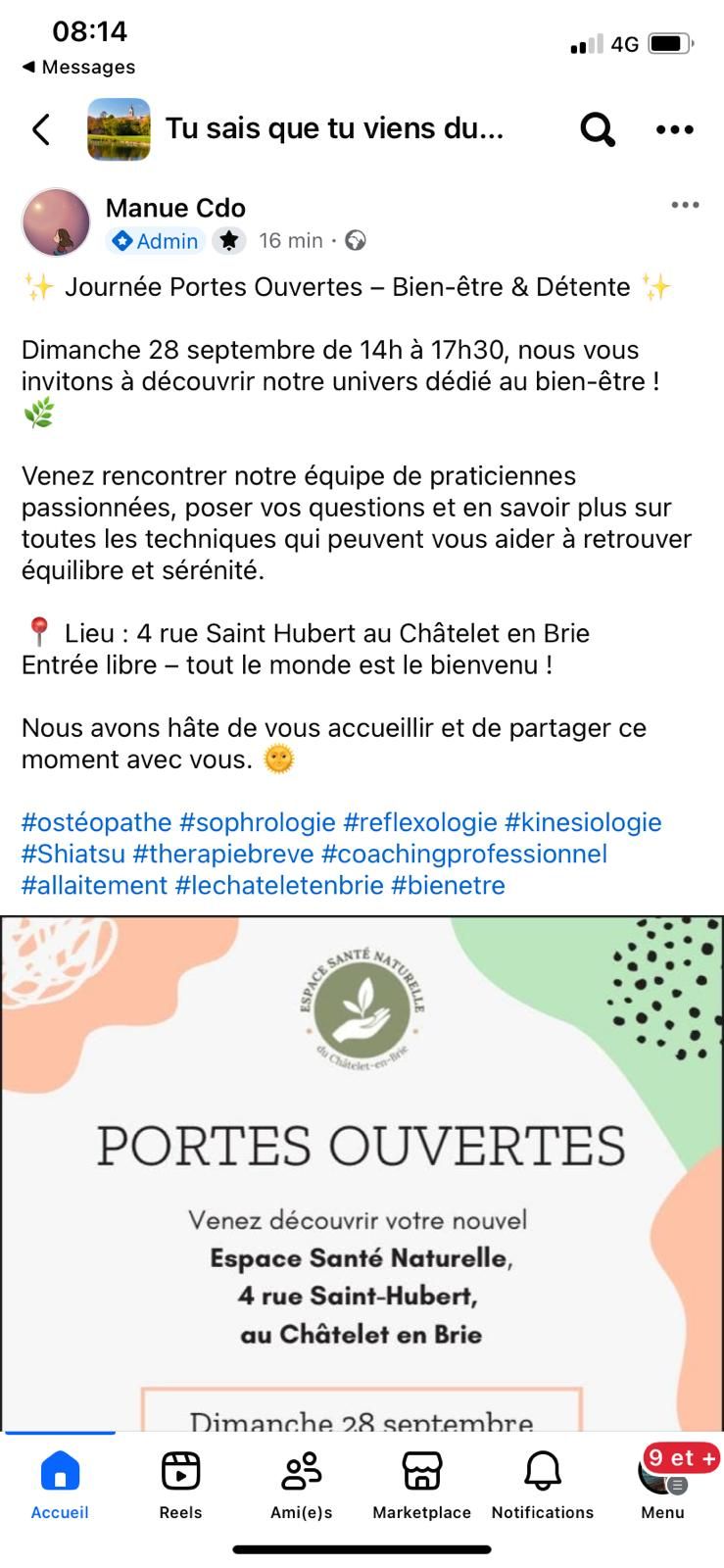Screen dimensions: 724x1568
Task: View posts tagged #coachingprofessionnel
Action: (463, 854)
